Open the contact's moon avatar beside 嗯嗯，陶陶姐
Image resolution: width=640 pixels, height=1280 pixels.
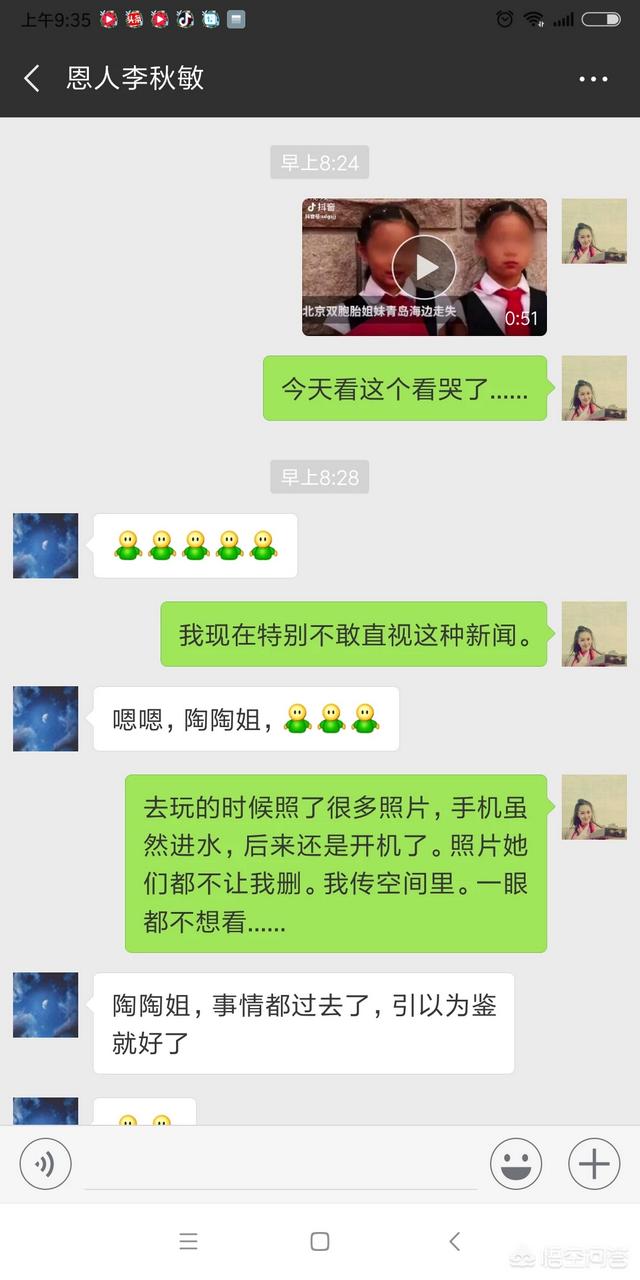(x=45, y=718)
